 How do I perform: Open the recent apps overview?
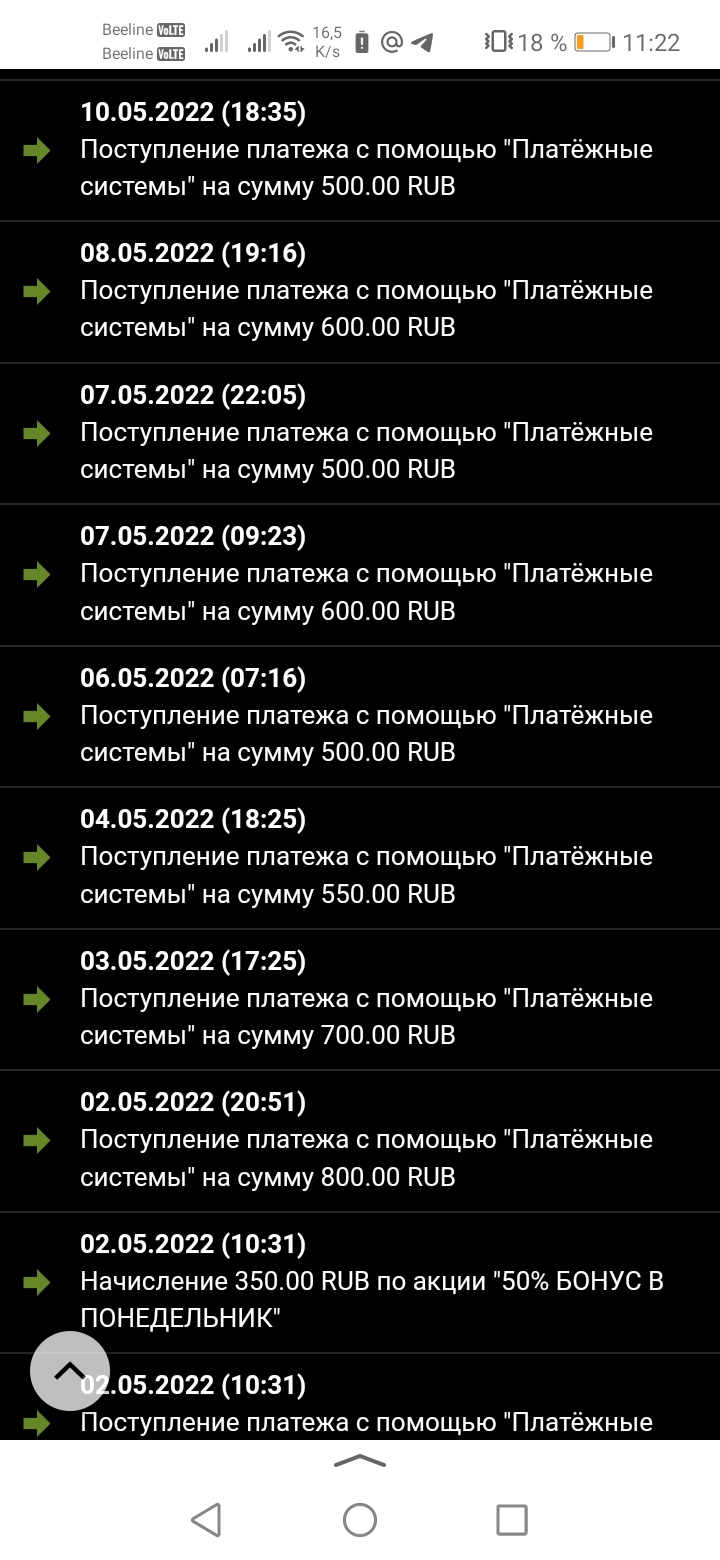click(511, 1520)
